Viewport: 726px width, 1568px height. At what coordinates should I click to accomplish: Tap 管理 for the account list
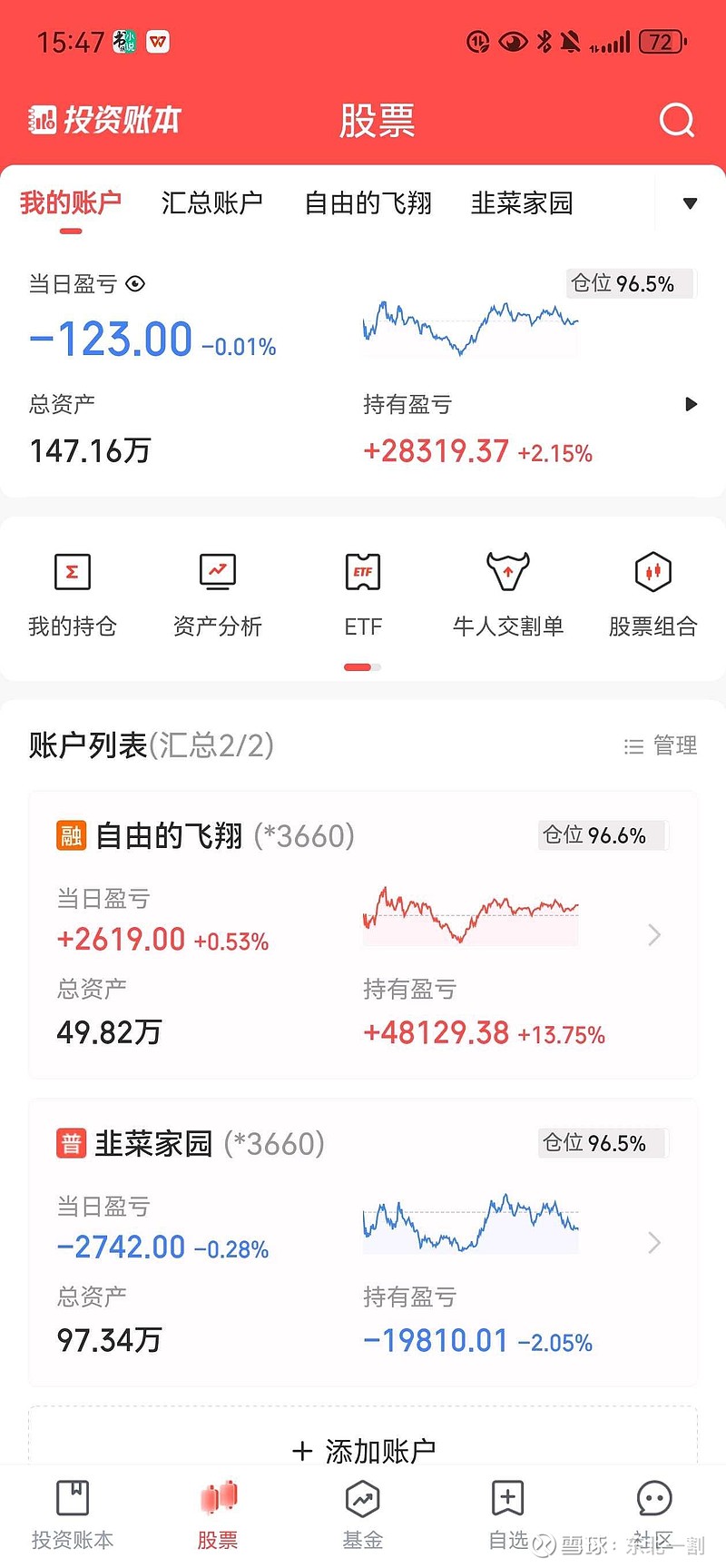[x=661, y=745]
